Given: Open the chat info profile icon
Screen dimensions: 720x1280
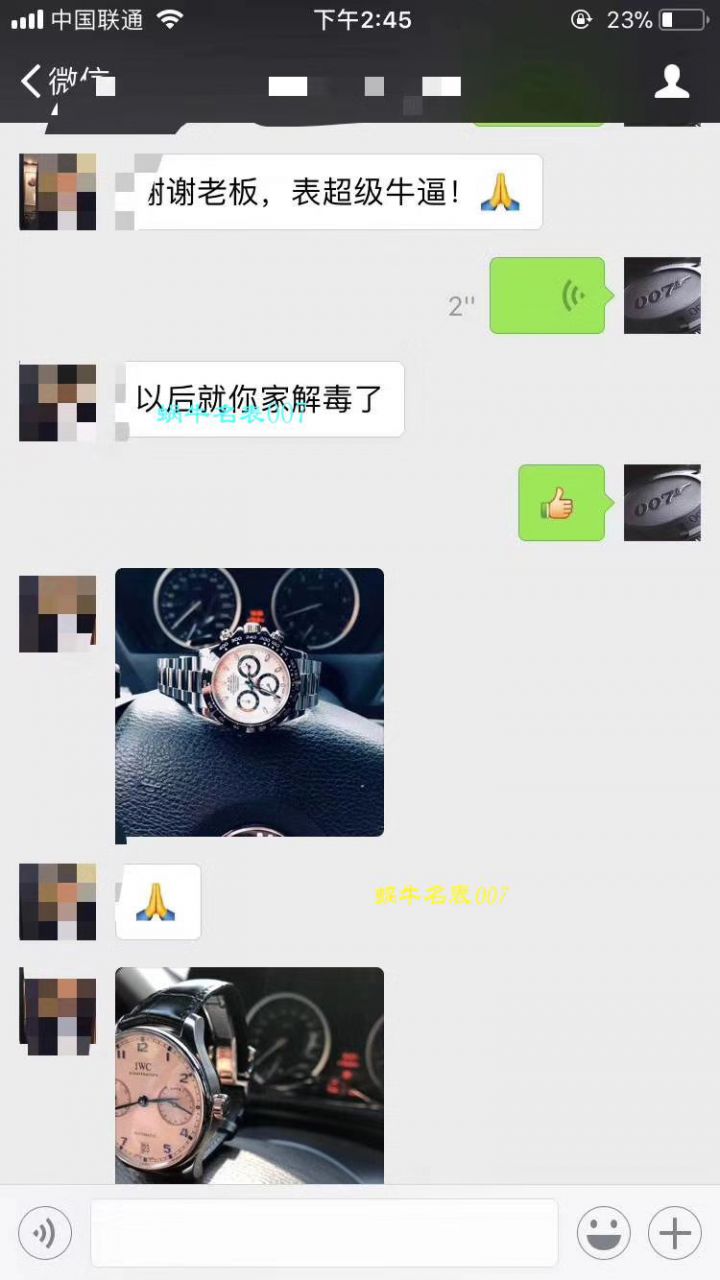Looking at the screenshot, I should [672, 82].
